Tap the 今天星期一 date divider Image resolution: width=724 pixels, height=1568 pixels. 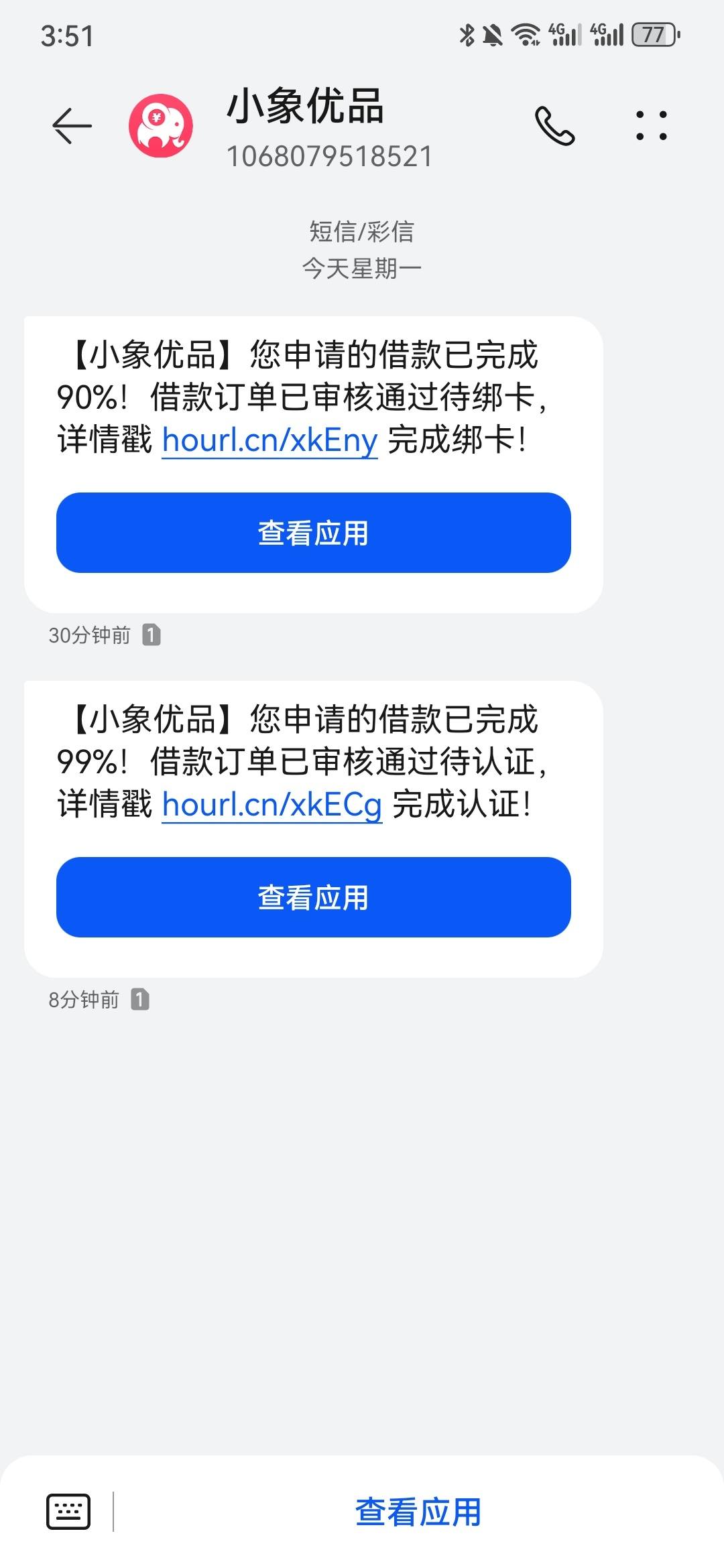(362, 267)
